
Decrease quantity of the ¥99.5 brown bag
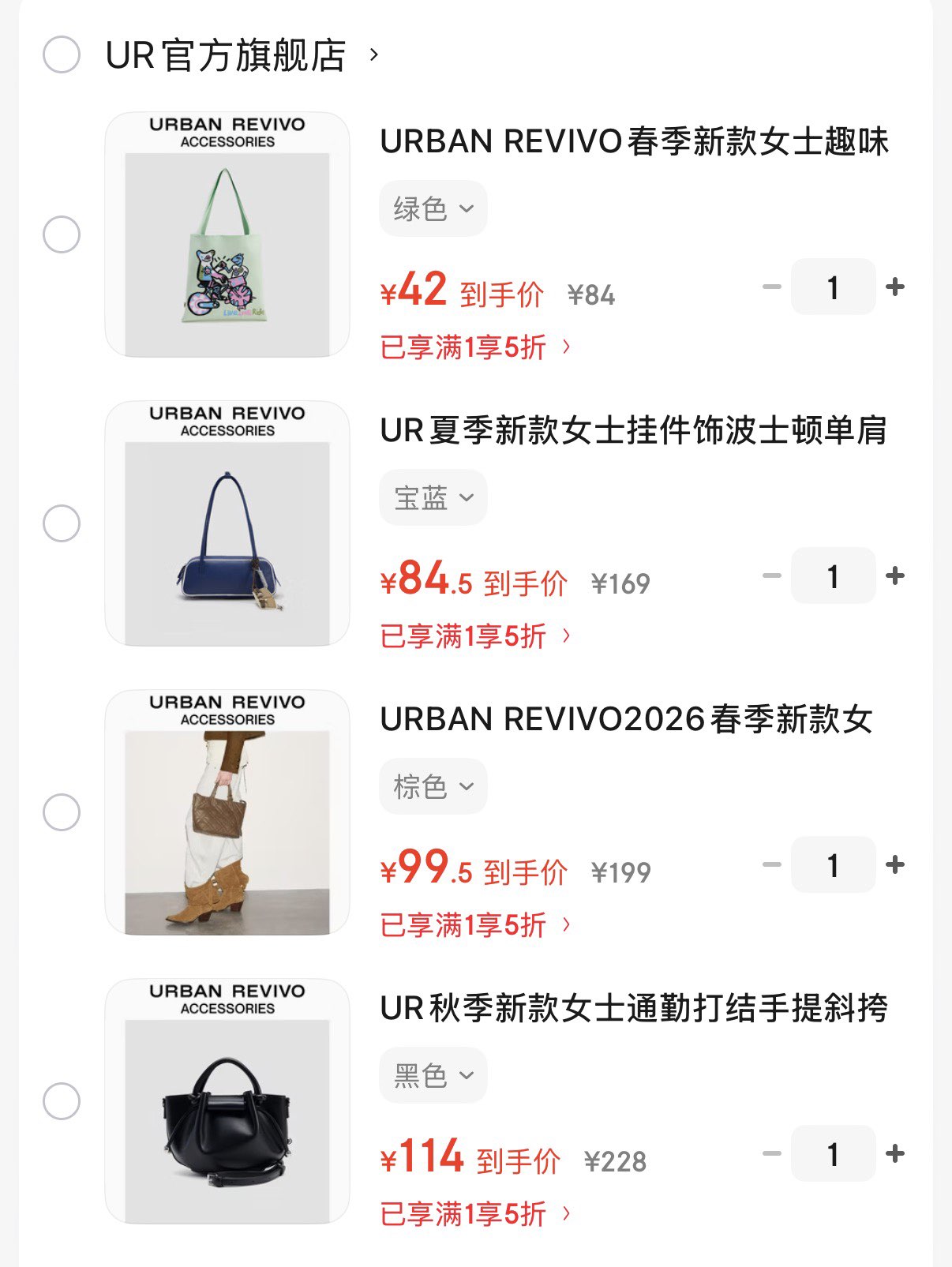771,864
